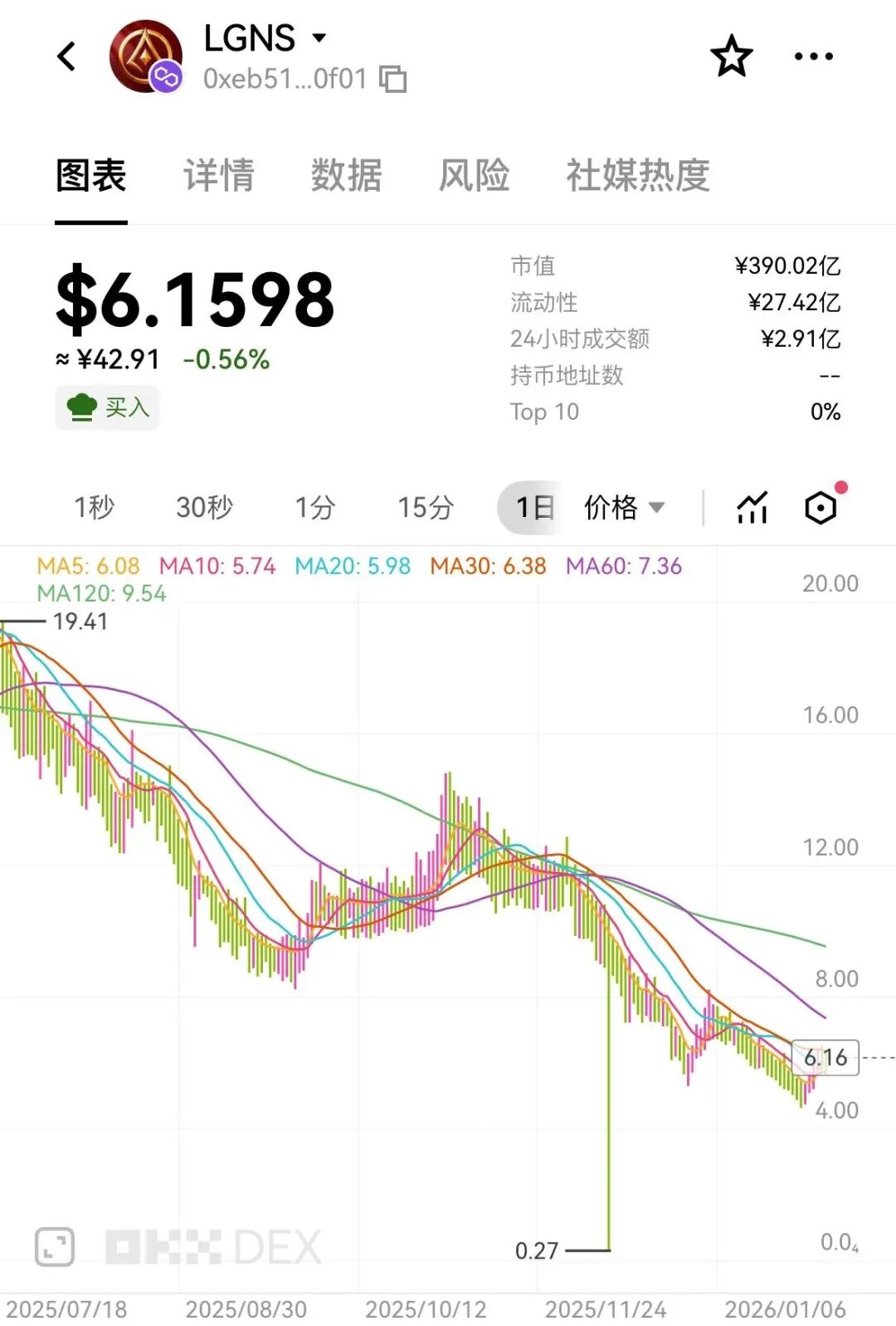Add LGNS to favorites with the star

(x=731, y=56)
